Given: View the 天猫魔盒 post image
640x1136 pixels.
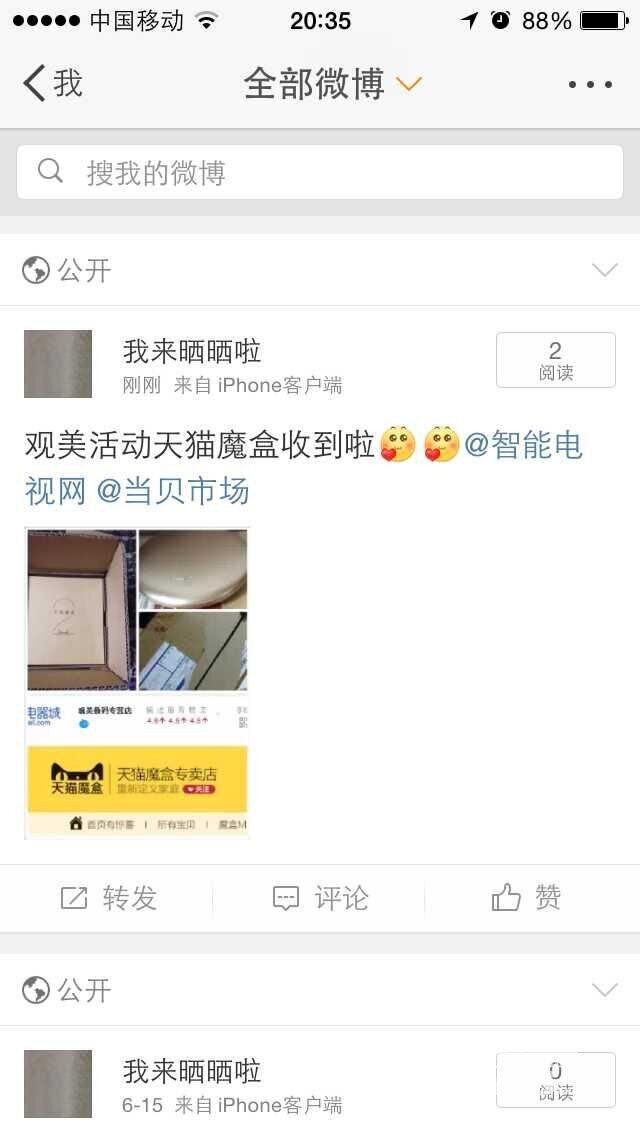Looking at the screenshot, I should pos(137,683).
